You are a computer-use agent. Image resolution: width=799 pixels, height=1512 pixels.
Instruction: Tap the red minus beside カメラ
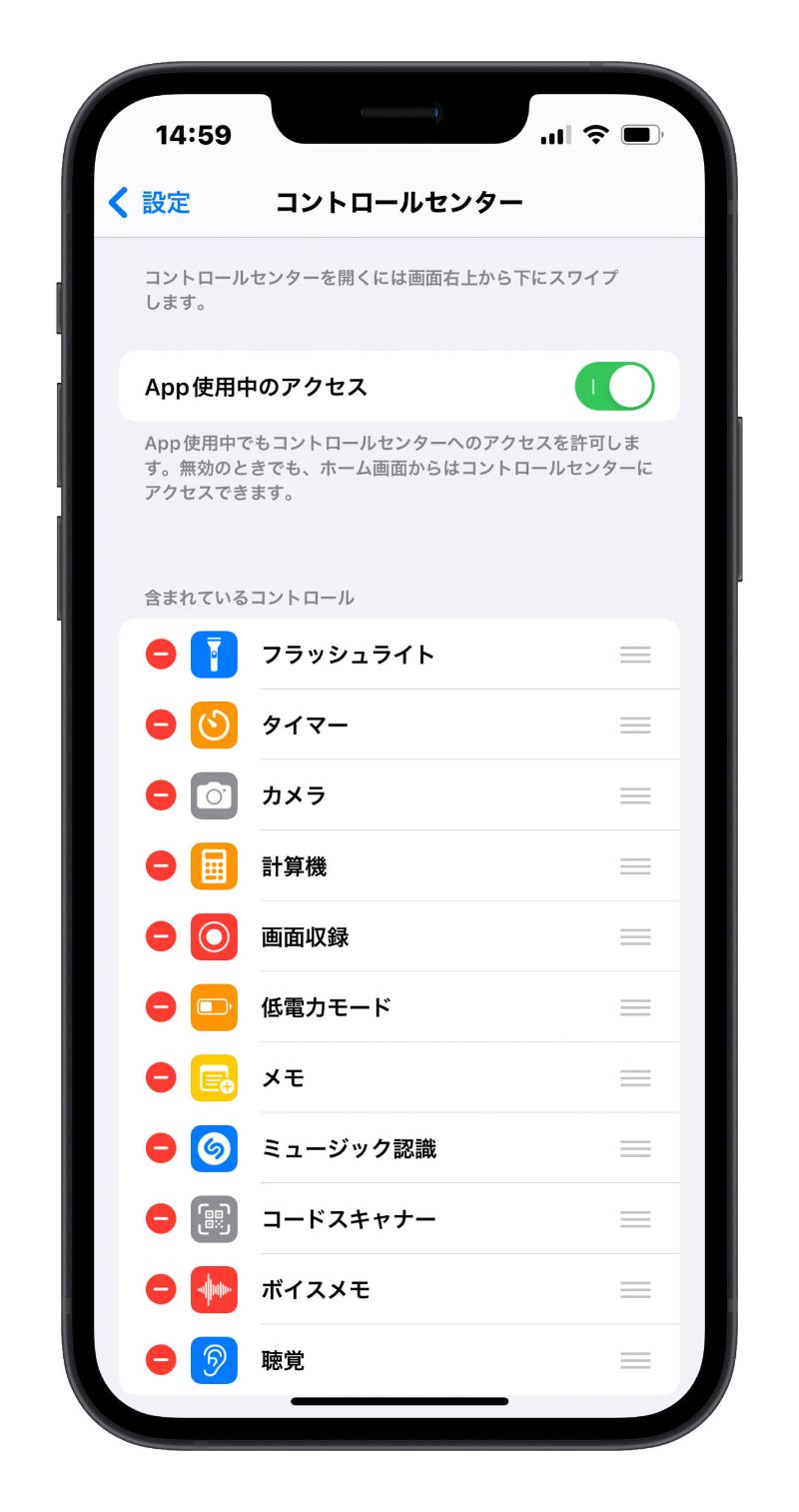pyautogui.click(x=161, y=795)
